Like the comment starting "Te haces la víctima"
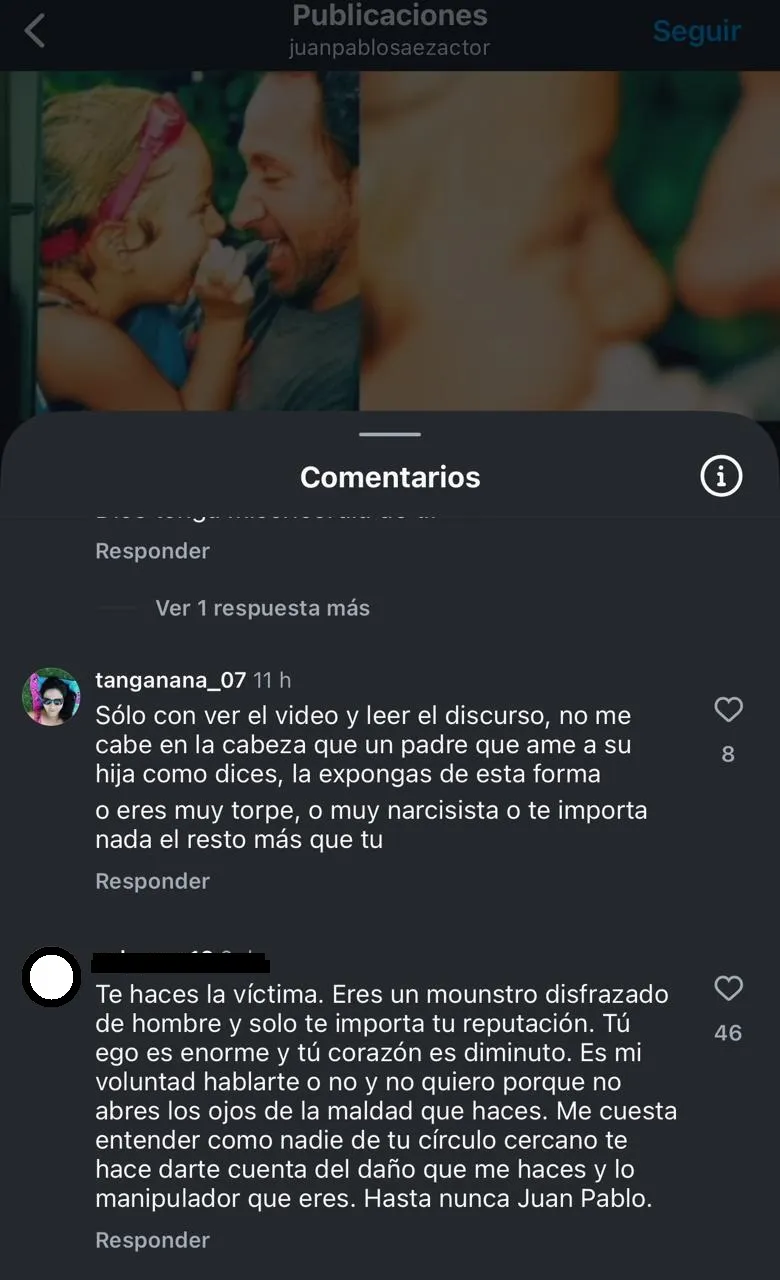This screenshot has height=1280, width=780. 728,990
